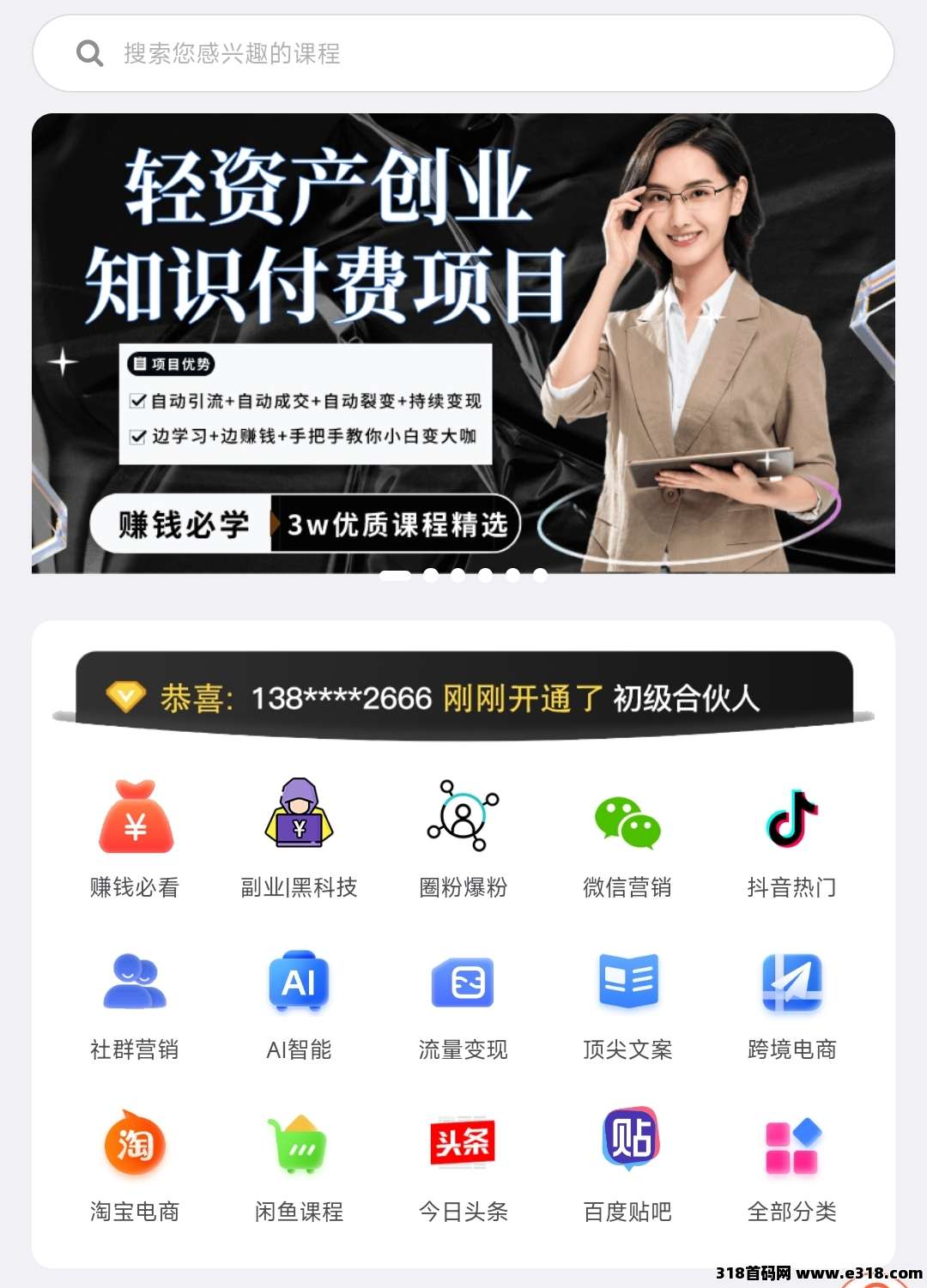Go to 微信营销 courses
The height and width of the screenshot is (1288, 927).
coord(627,837)
